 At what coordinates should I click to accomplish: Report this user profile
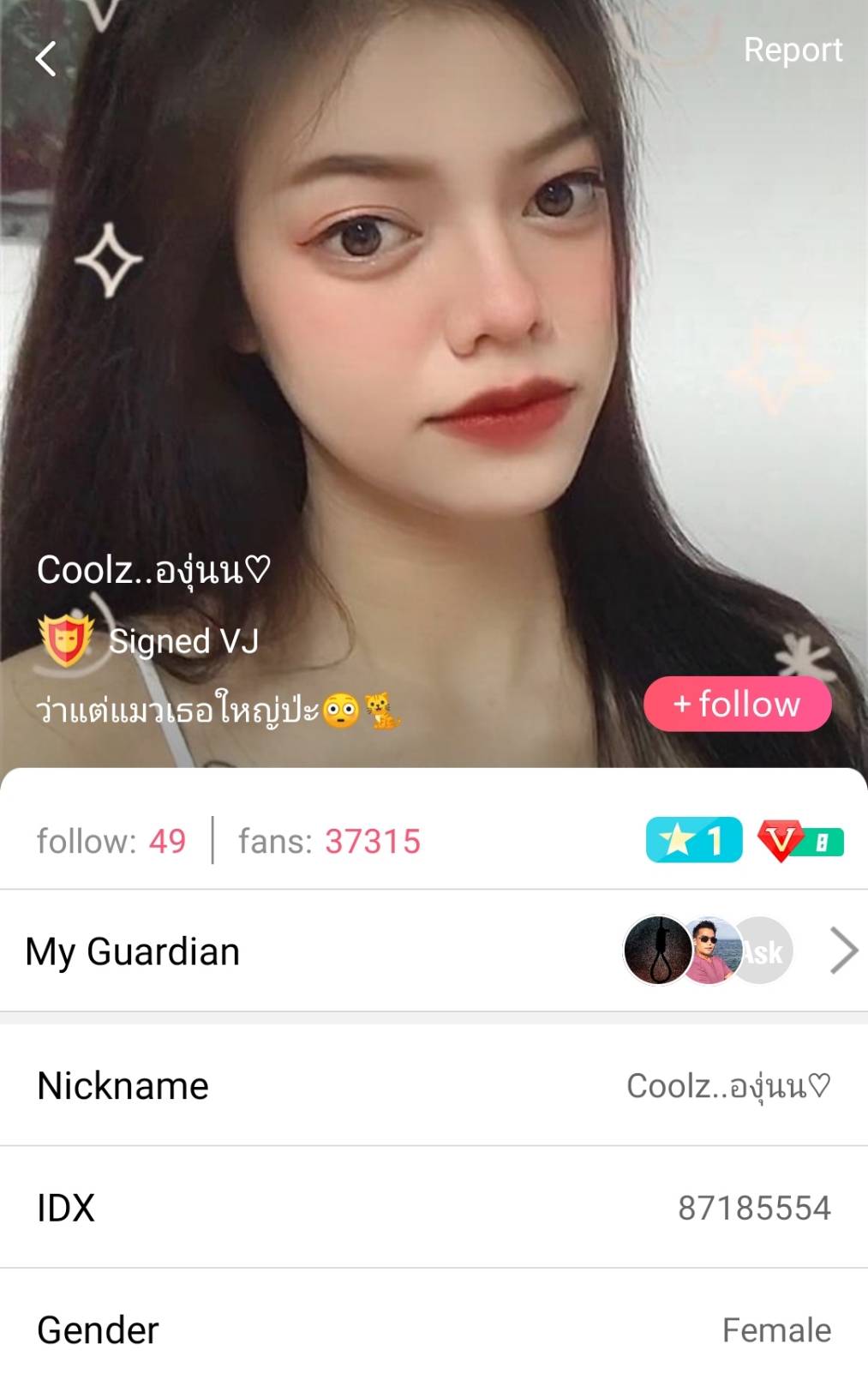[793, 50]
